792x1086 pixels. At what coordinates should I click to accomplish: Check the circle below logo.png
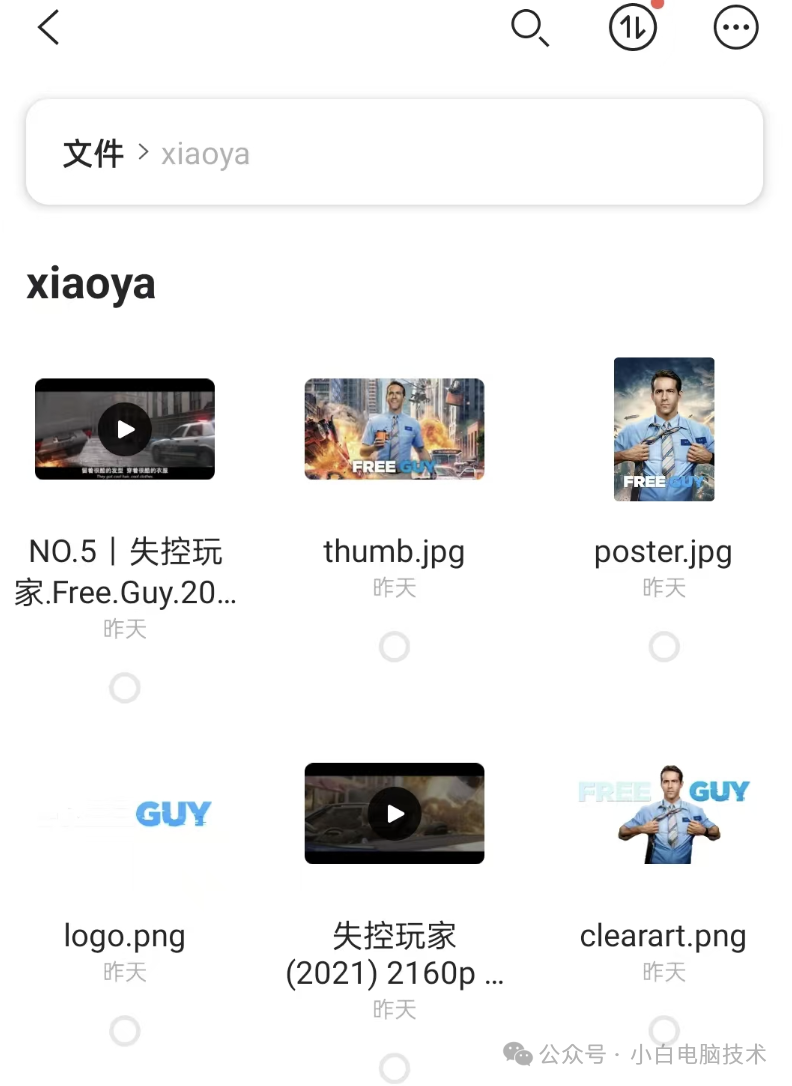click(x=125, y=1031)
